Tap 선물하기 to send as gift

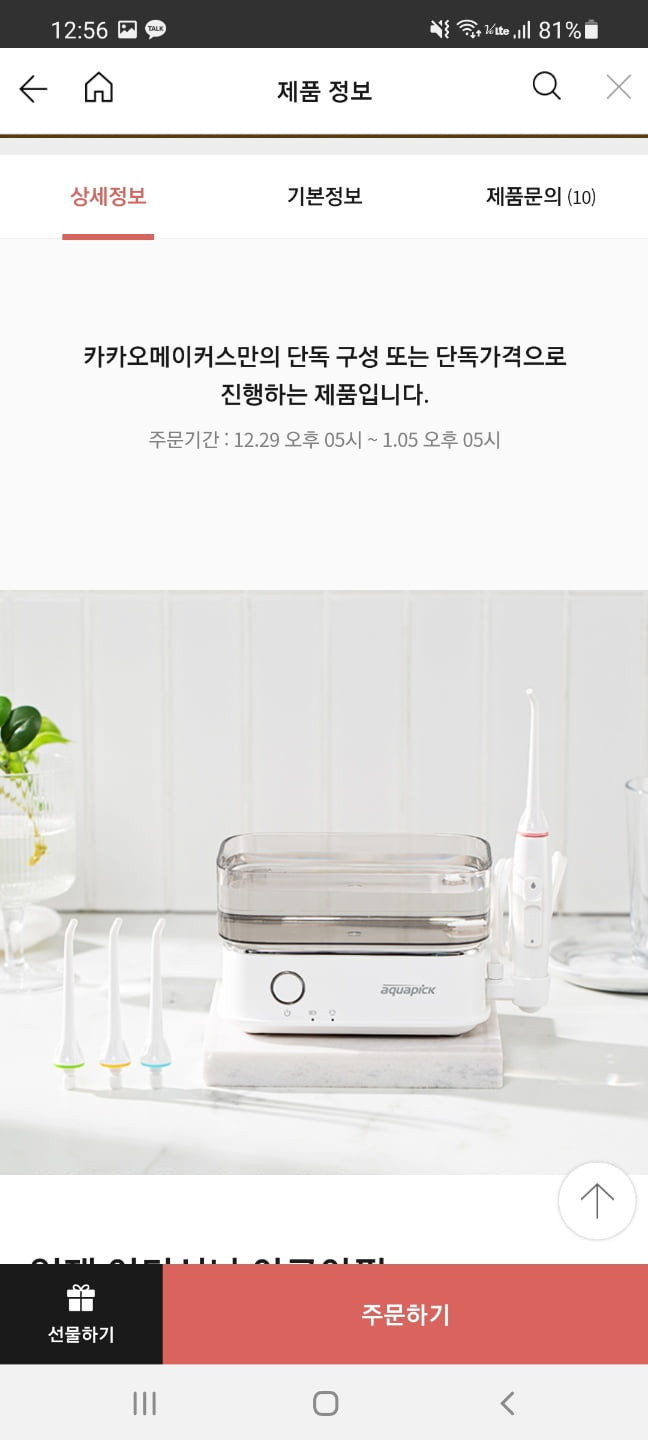coord(81,1314)
